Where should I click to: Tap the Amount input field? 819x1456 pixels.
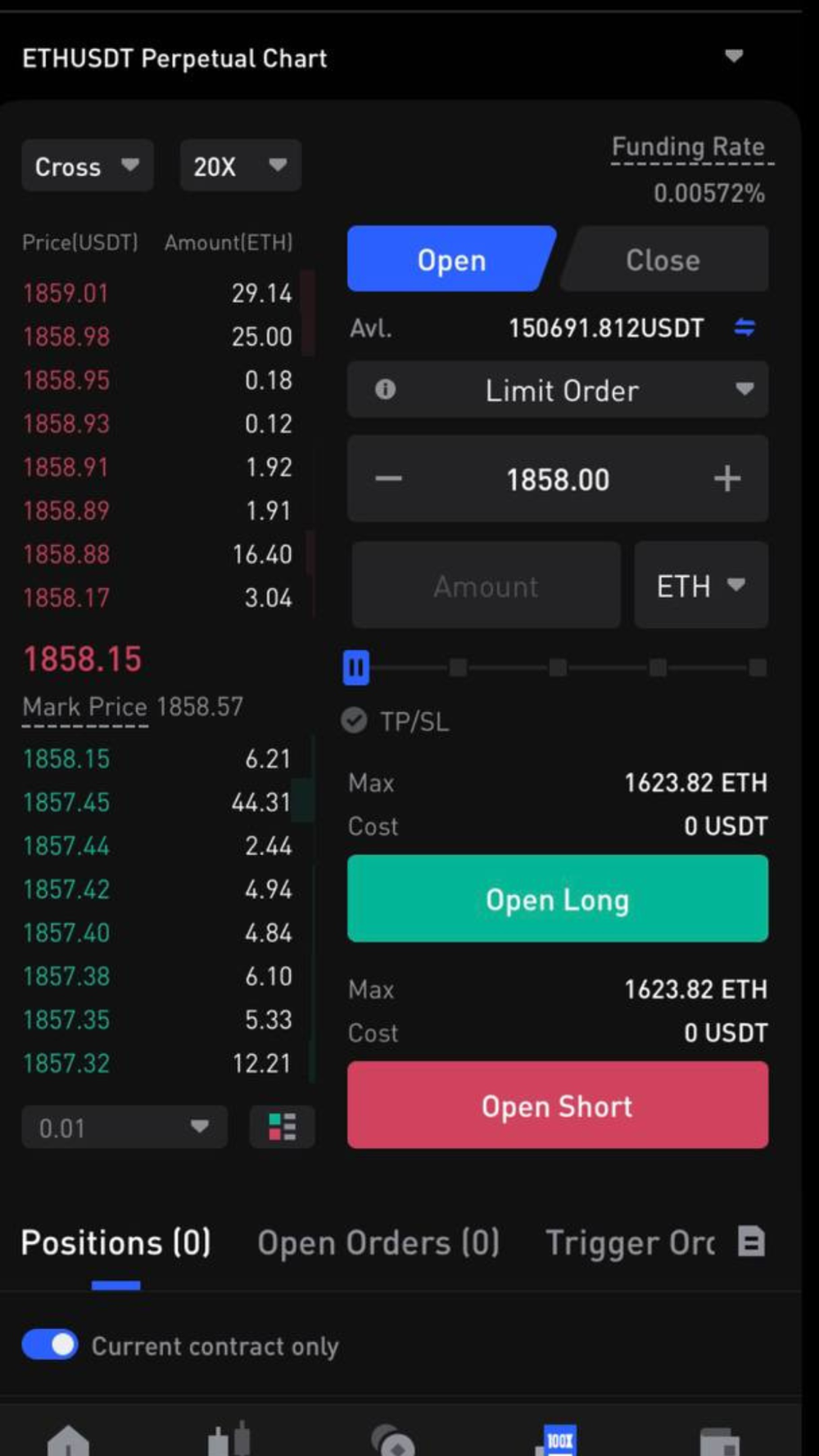tap(486, 586)
